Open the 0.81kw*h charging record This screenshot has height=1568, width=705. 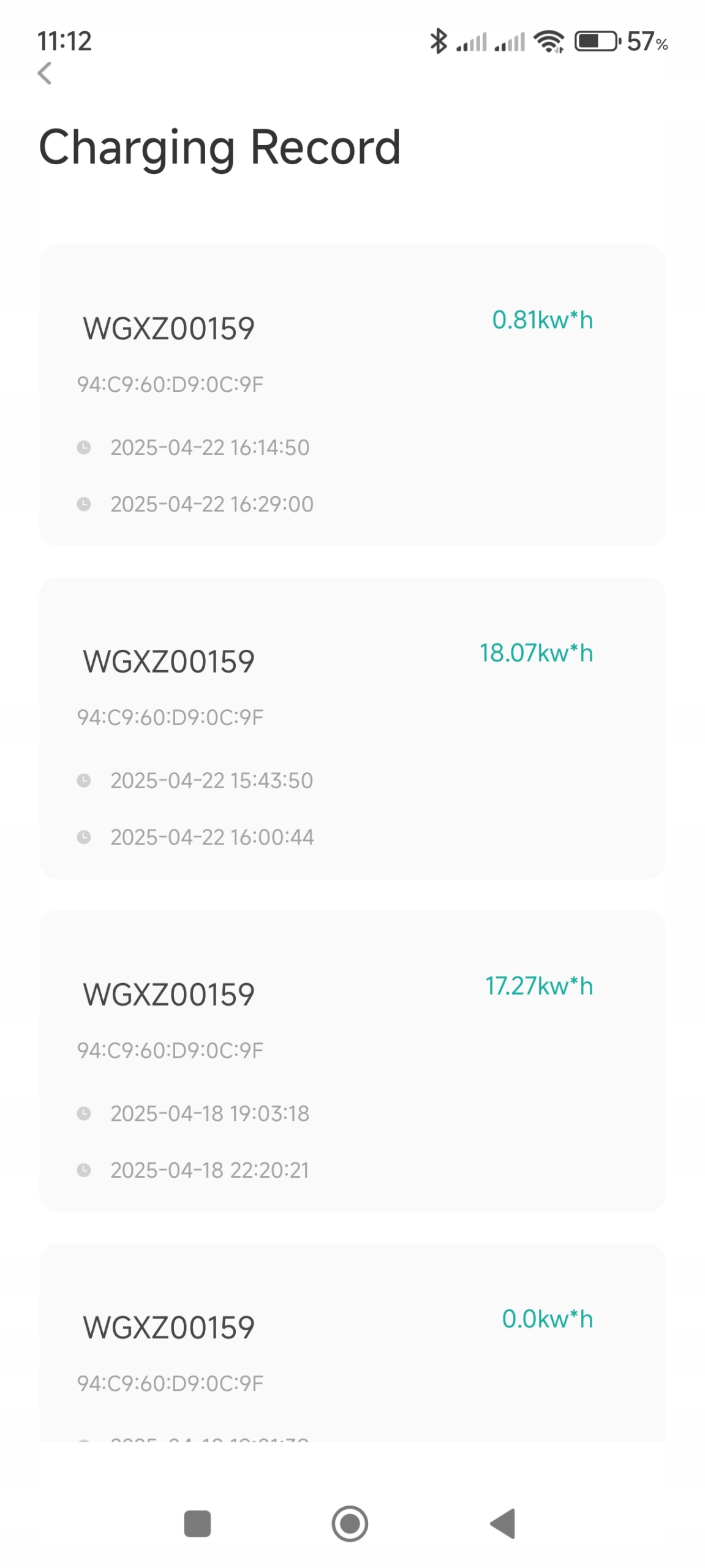pyautogui.click(x=352, y=395)
